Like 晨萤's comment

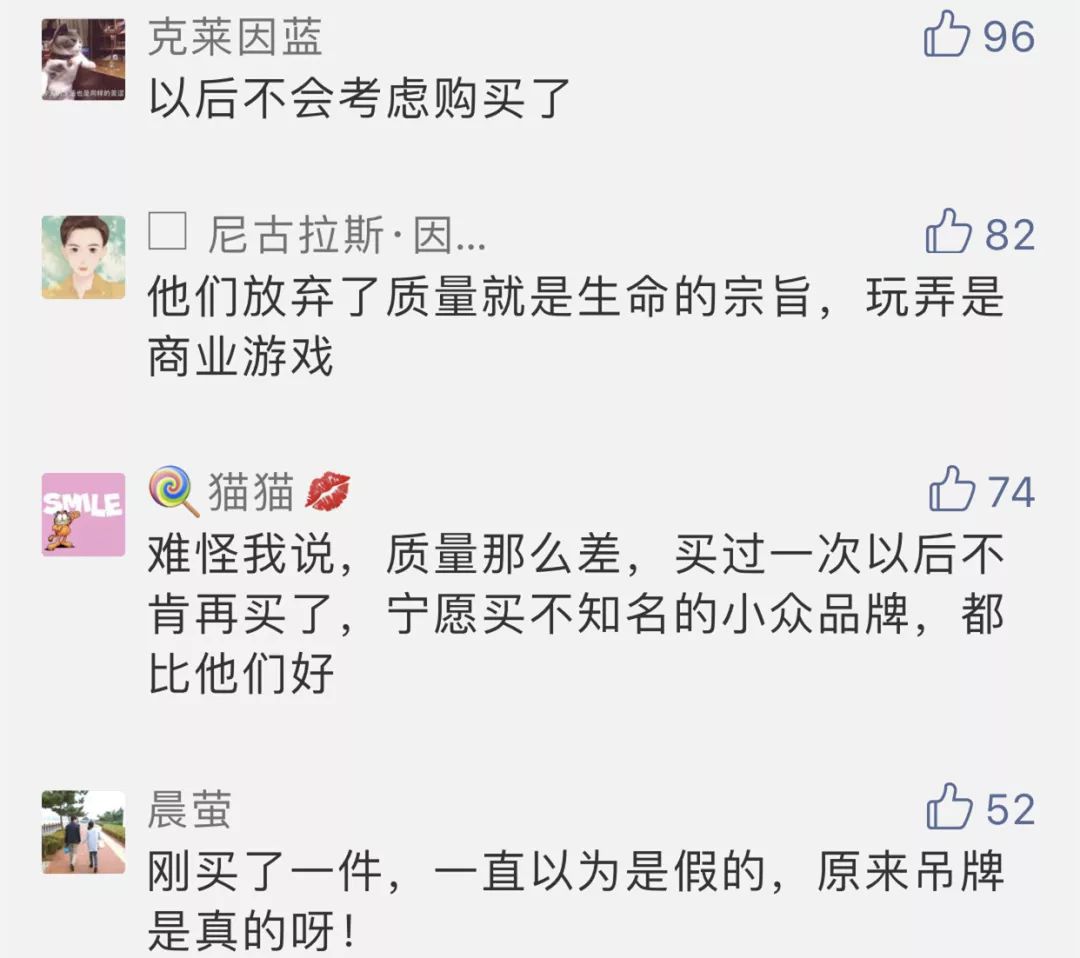click(x=949, y=808)
